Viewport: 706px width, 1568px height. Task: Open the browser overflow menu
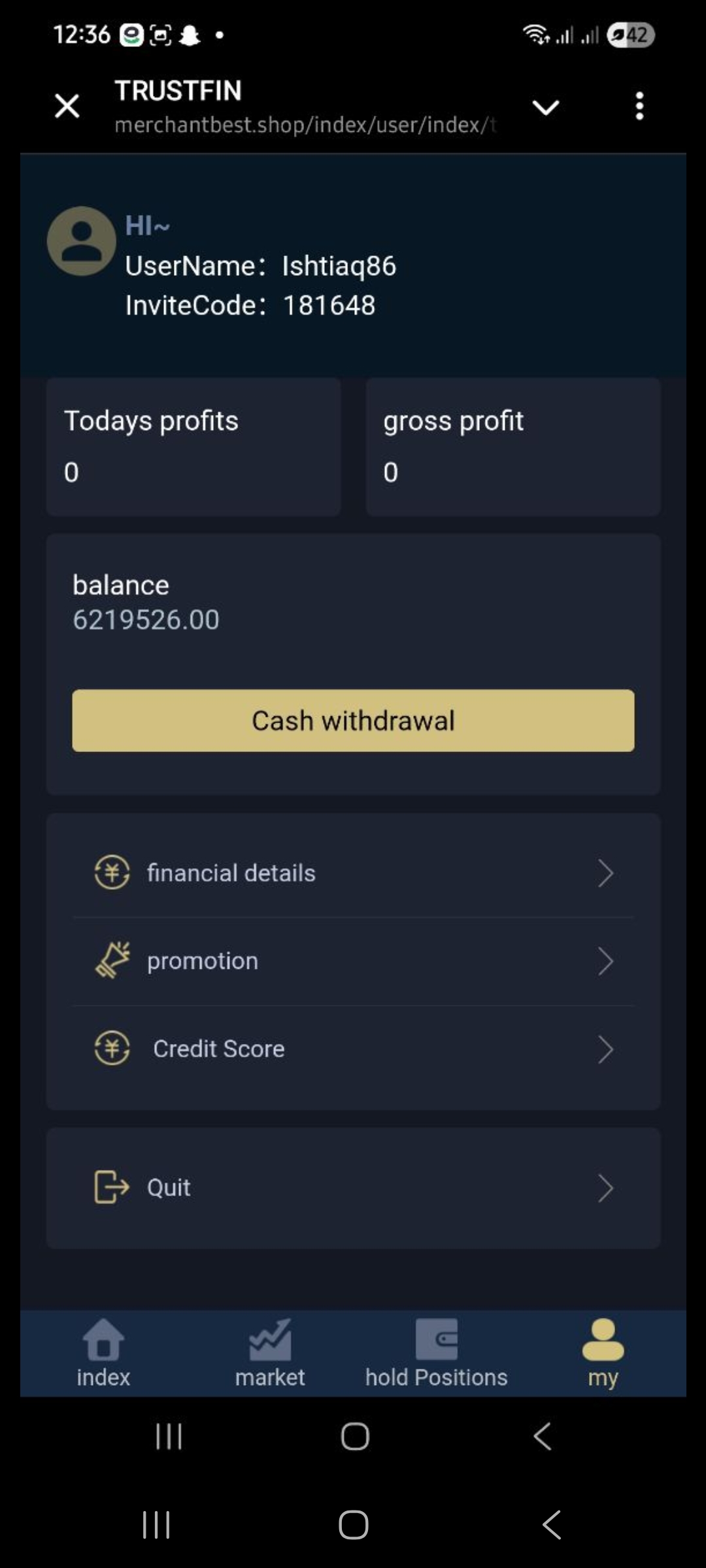[x=639, y=106]
